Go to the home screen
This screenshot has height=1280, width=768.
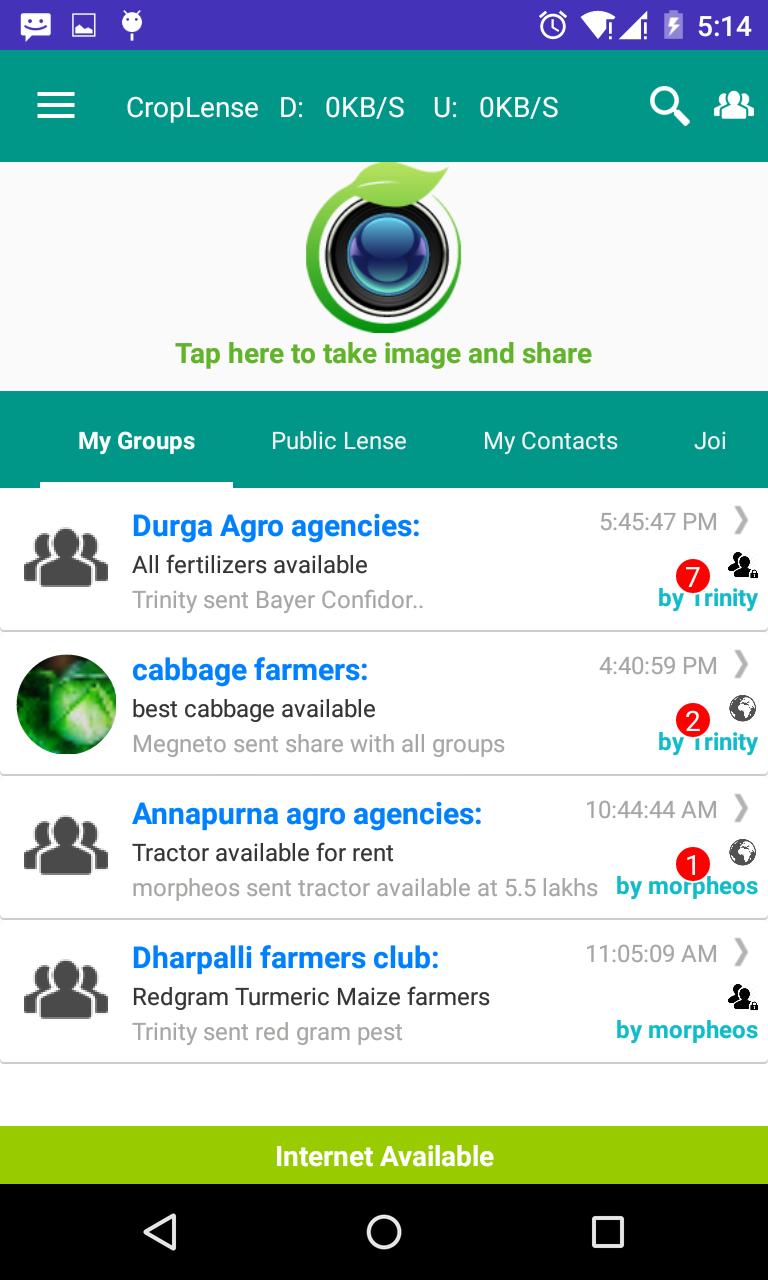click(x=384, y=1232)
